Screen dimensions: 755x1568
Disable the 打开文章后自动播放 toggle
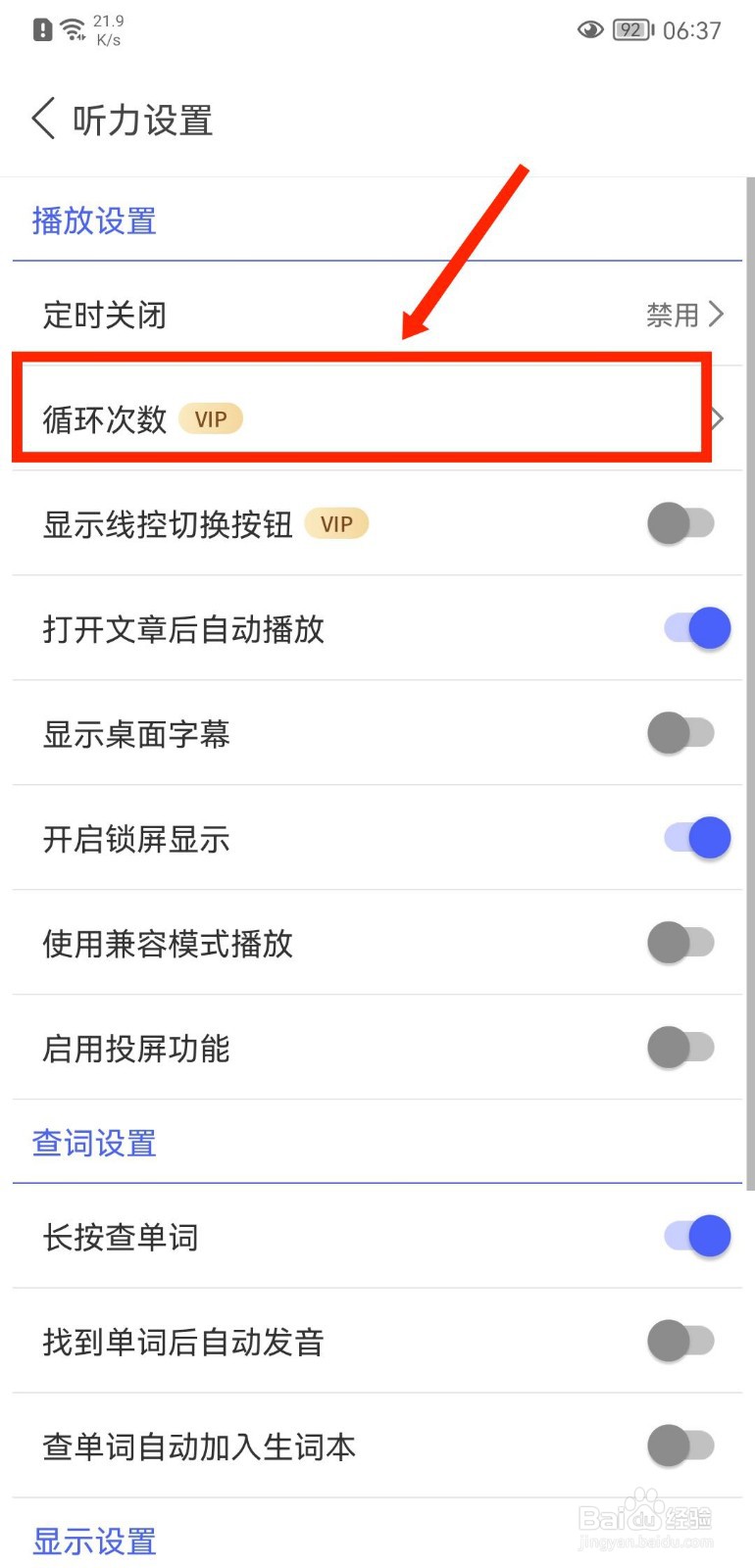695,627
